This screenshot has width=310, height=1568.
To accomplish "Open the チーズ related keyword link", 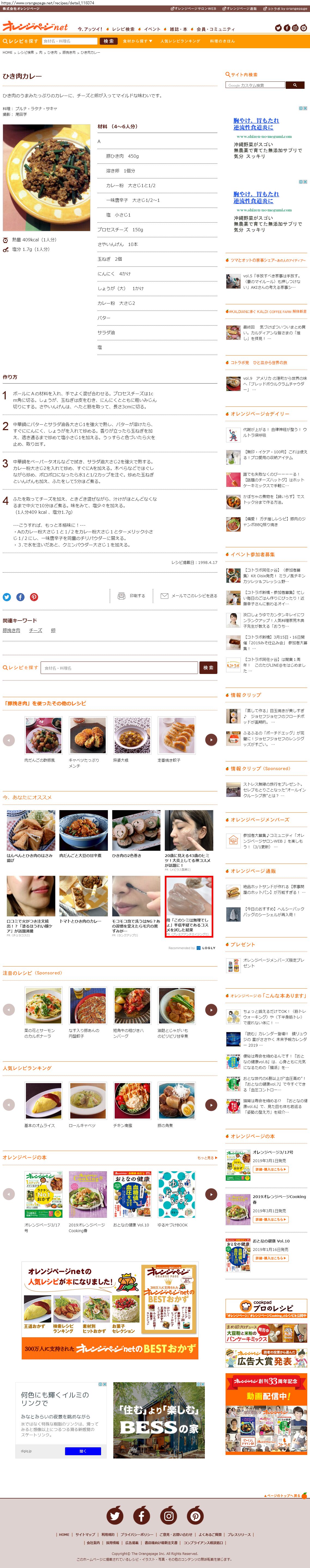I will click(35, 631).
